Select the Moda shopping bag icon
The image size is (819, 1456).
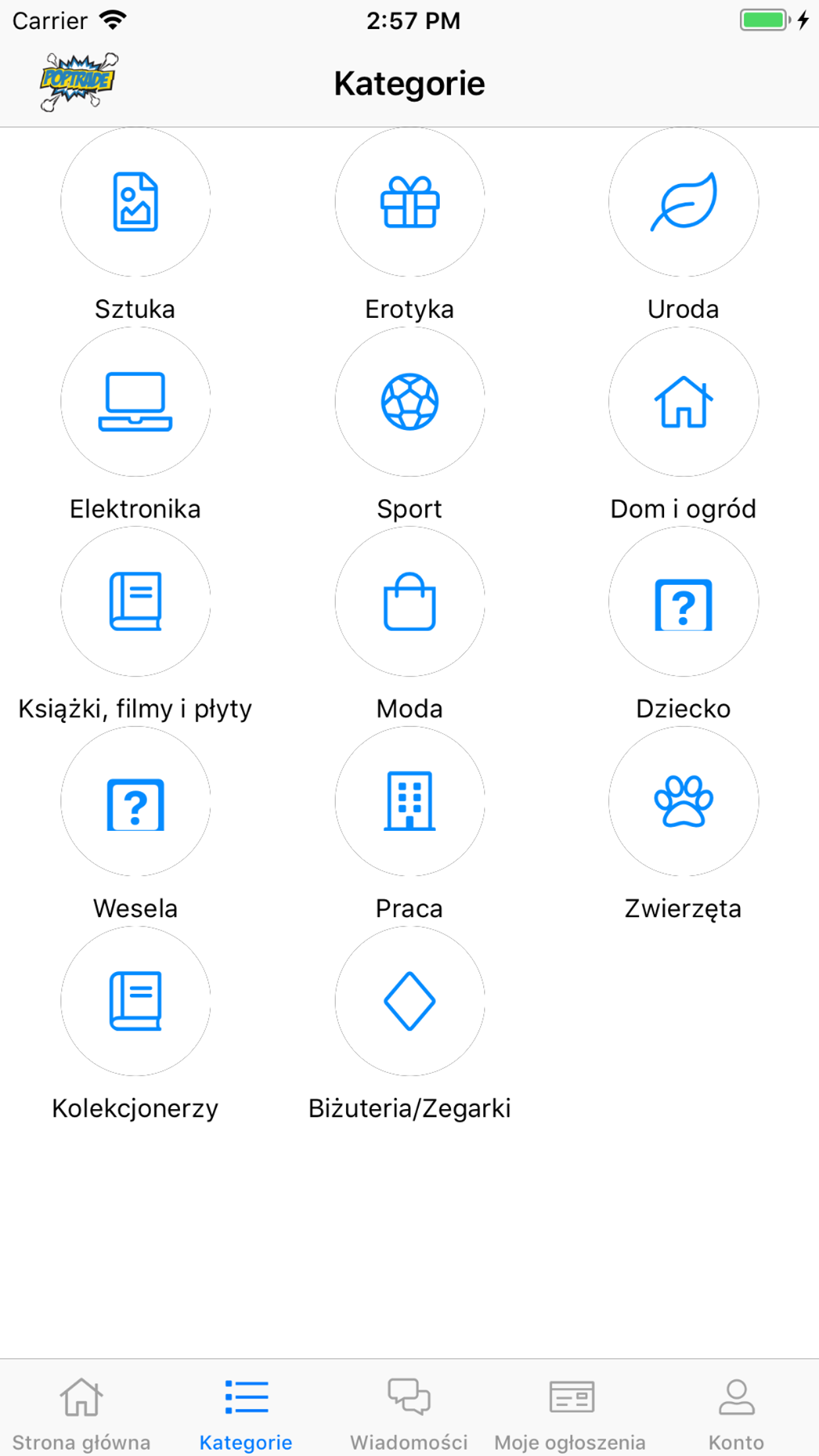click(x=409, y=601)
